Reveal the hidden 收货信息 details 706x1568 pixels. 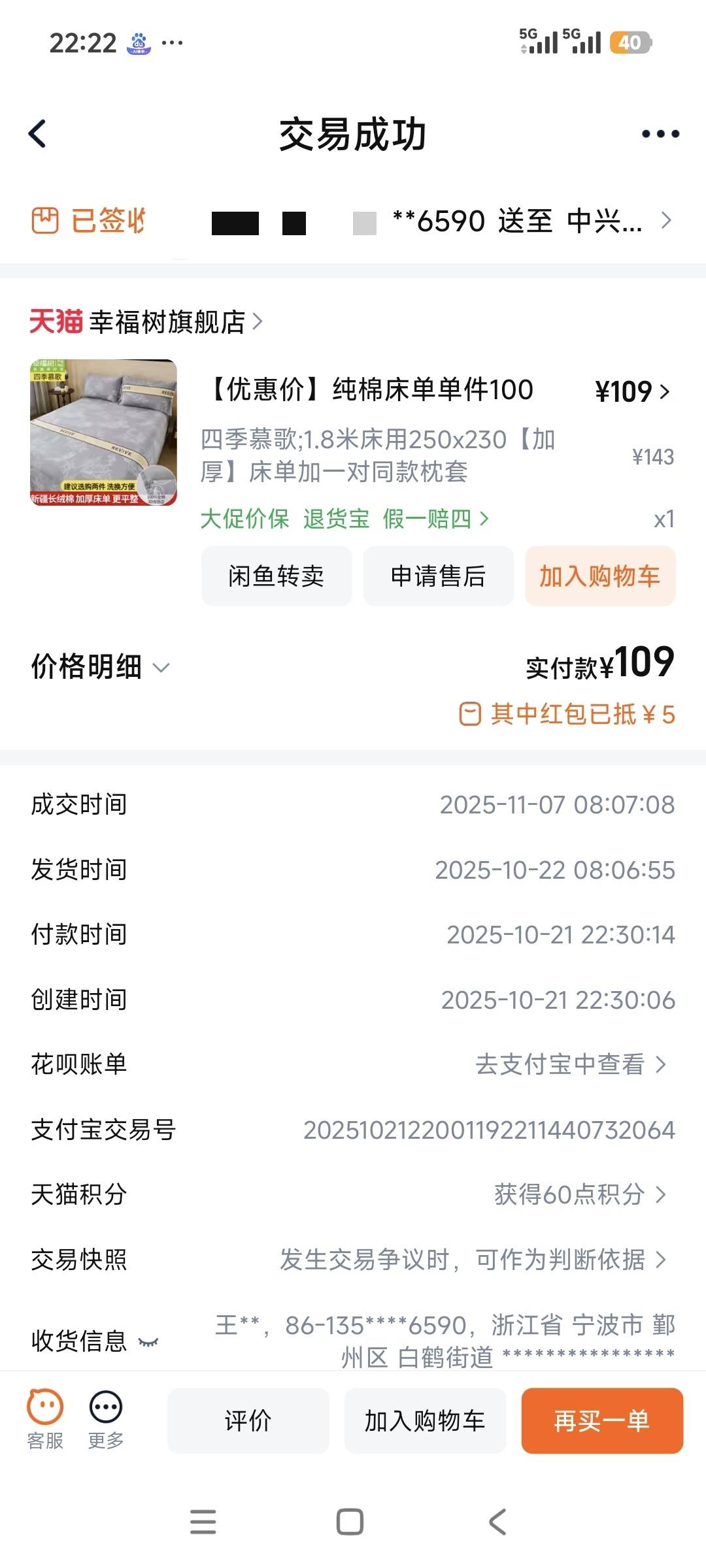point(148,1342)
